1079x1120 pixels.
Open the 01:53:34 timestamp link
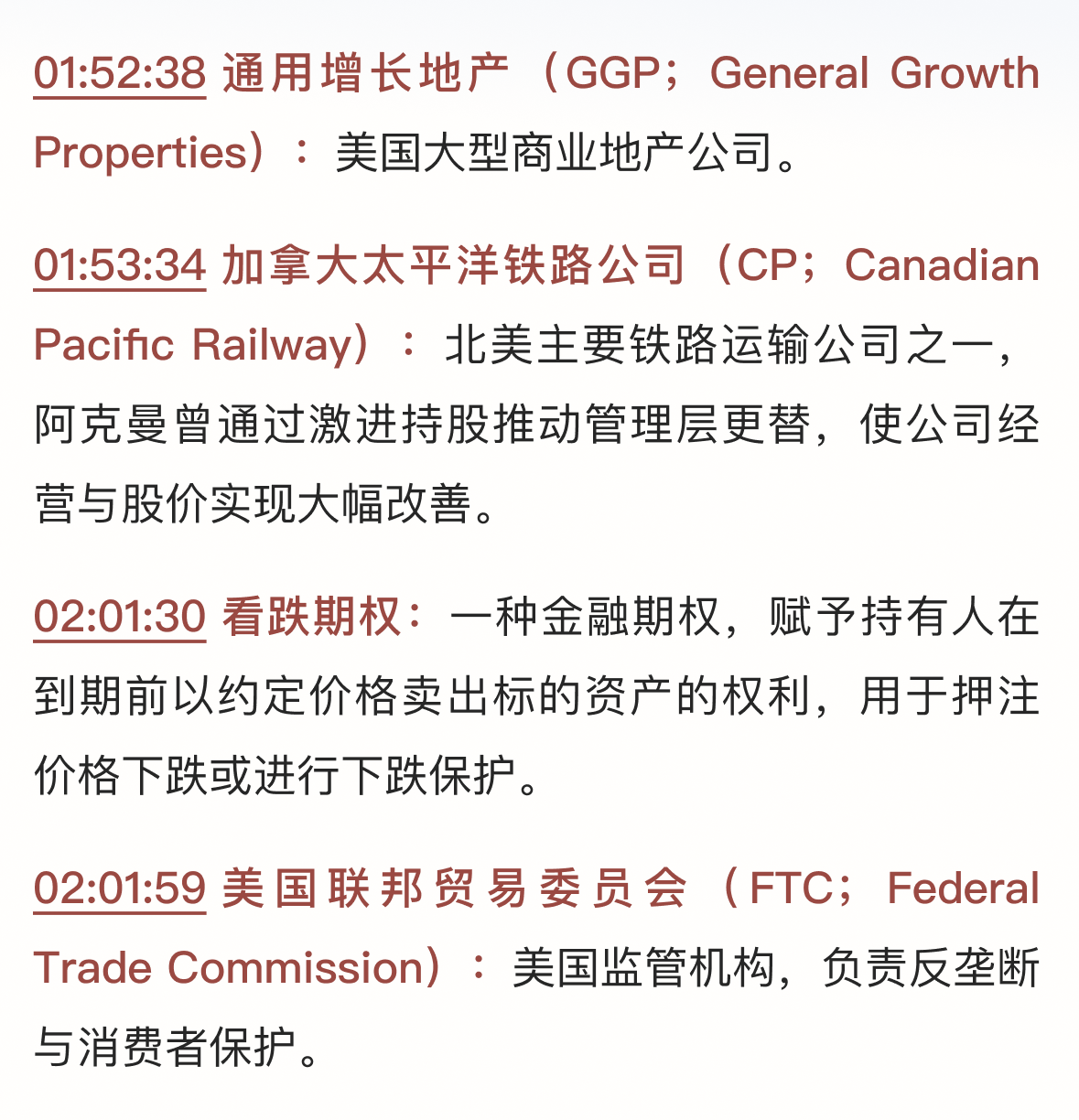tap(120, 266)
